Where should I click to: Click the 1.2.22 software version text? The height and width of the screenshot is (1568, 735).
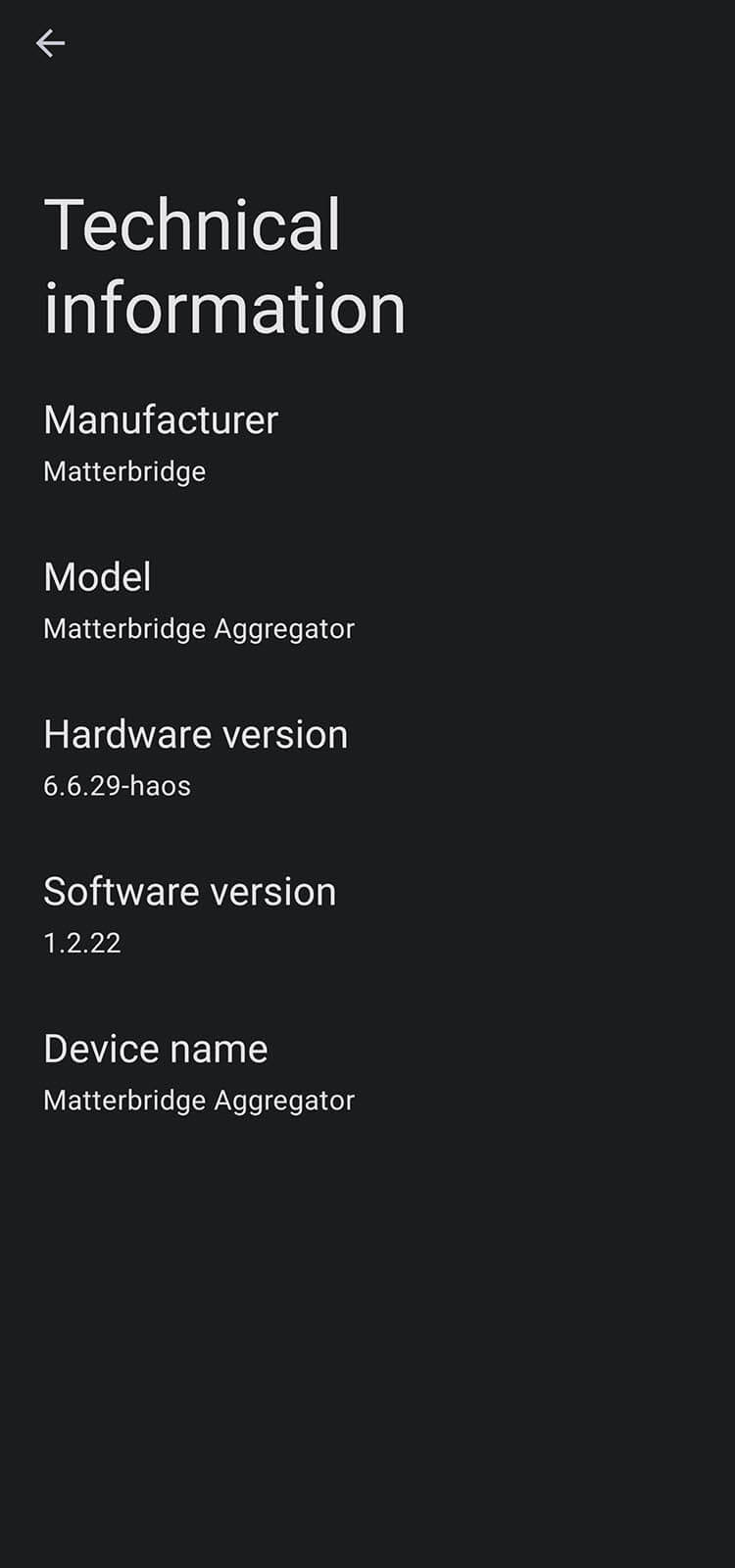(82, 943)
